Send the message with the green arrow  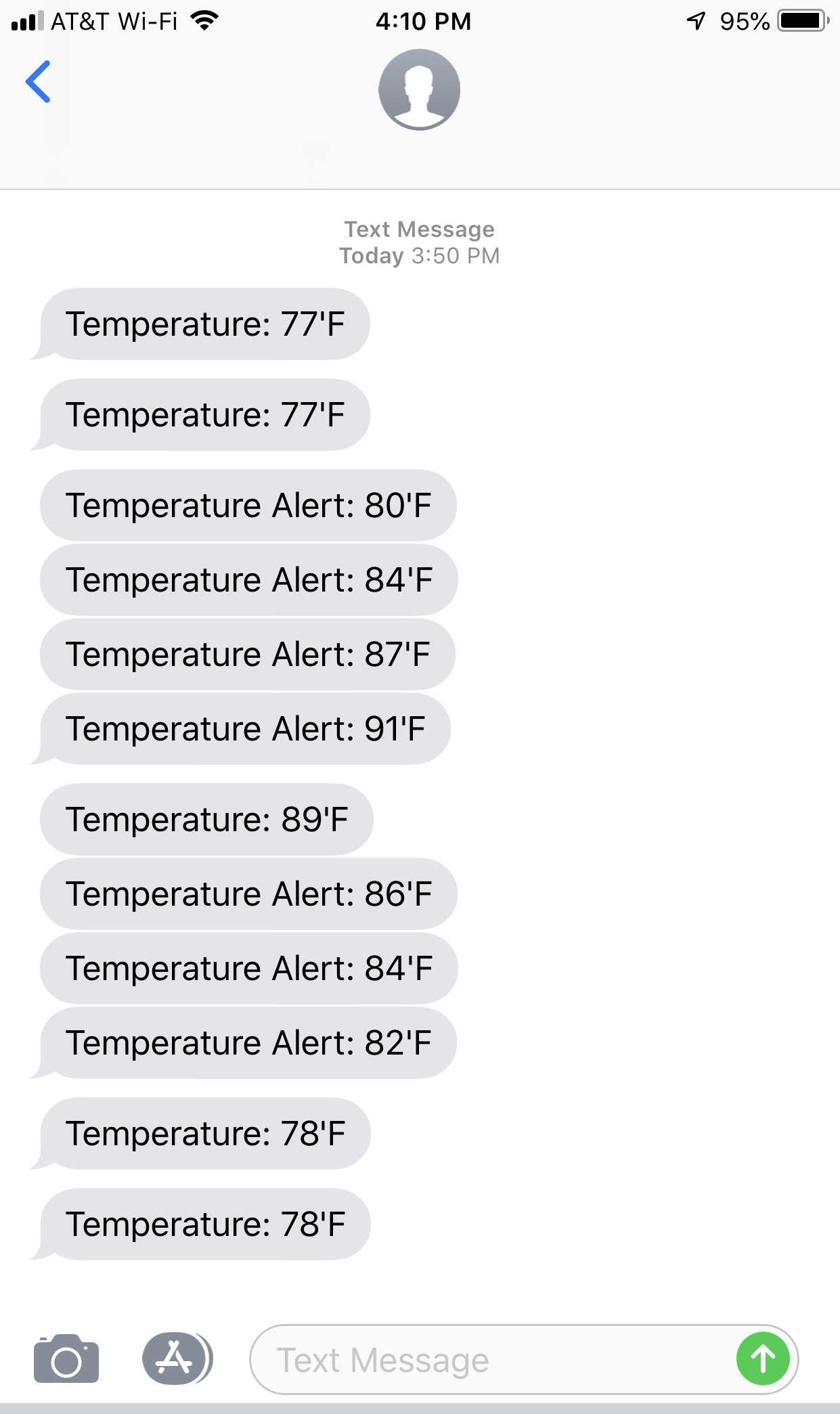[x=763, y=1358]
